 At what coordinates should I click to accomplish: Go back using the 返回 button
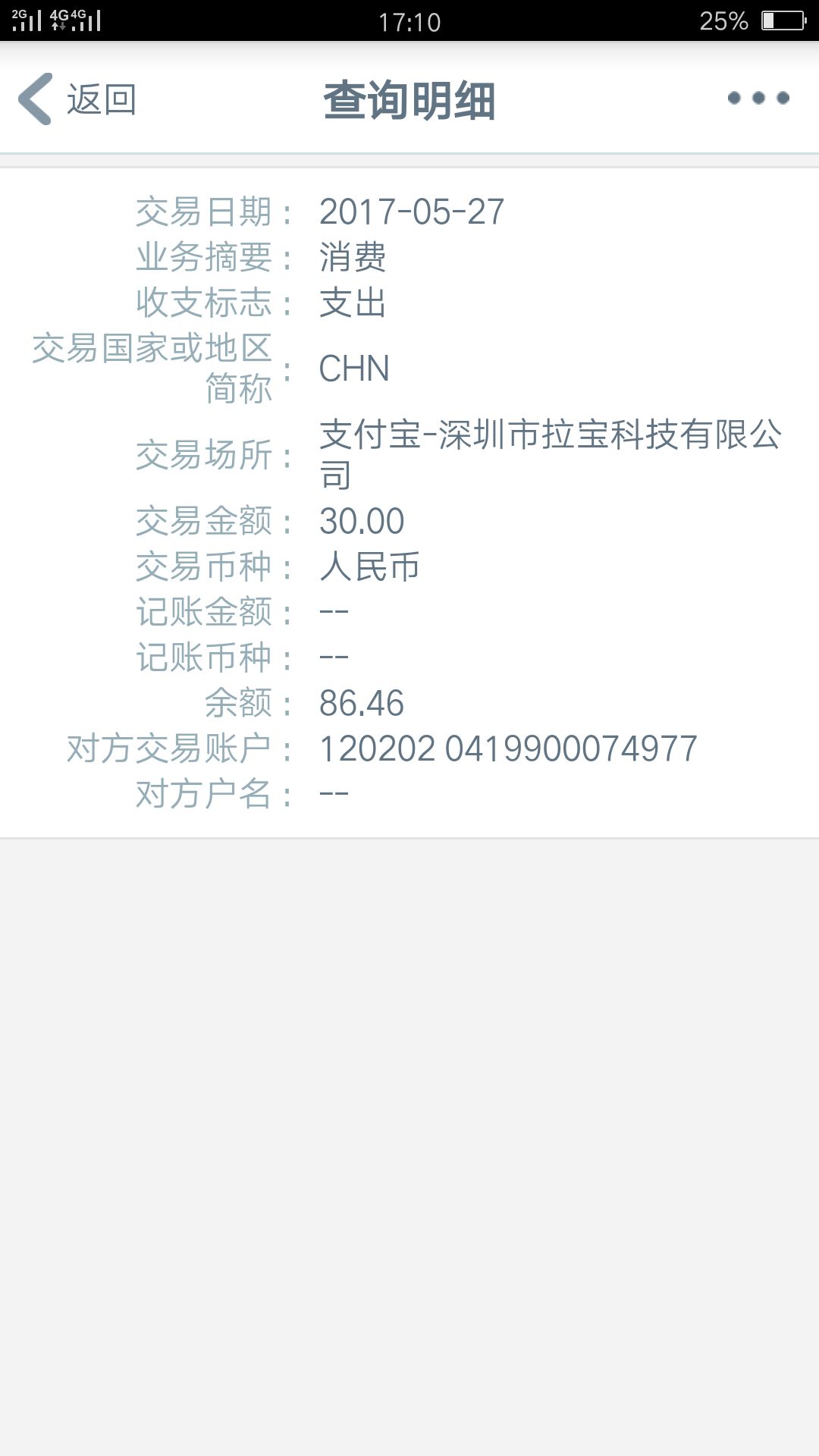pos(77,99)
